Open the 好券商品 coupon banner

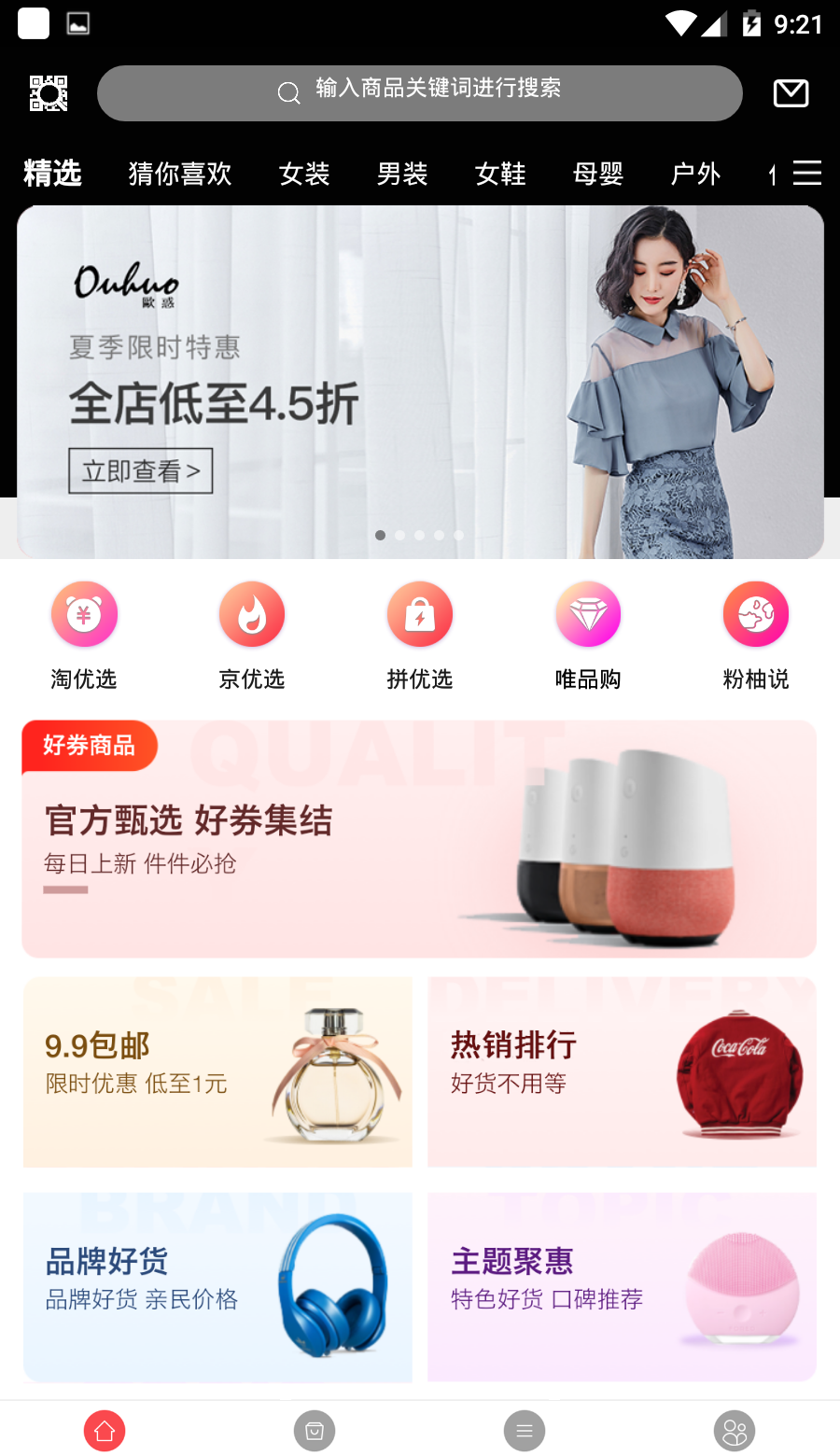418,837
